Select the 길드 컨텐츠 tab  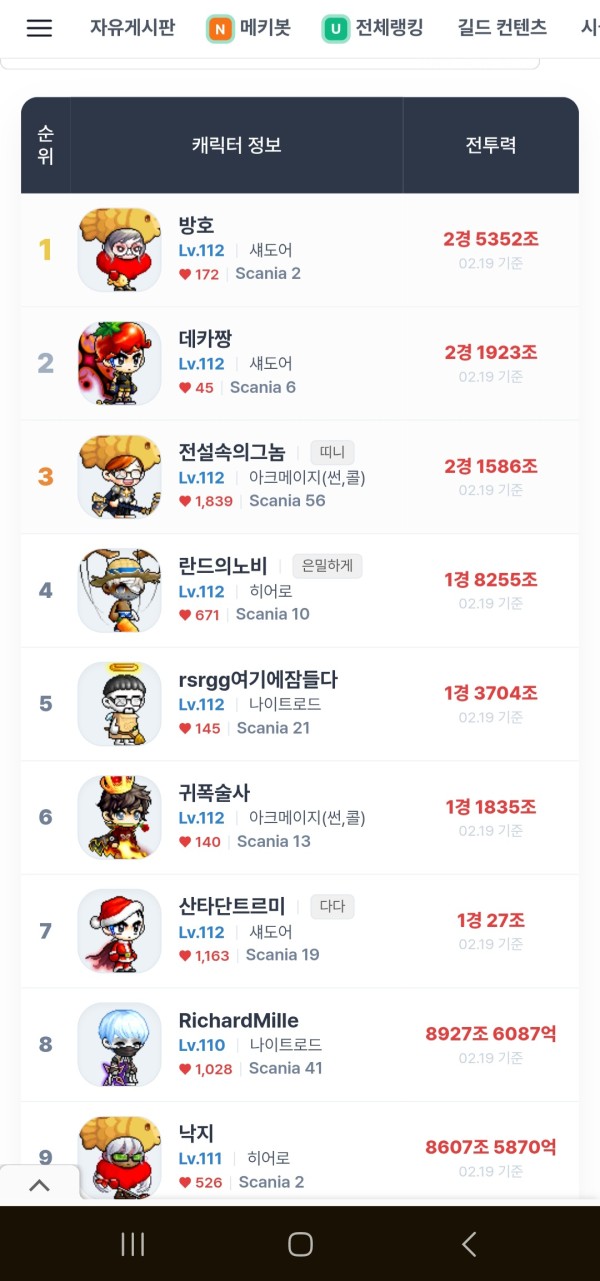point(502,28)
